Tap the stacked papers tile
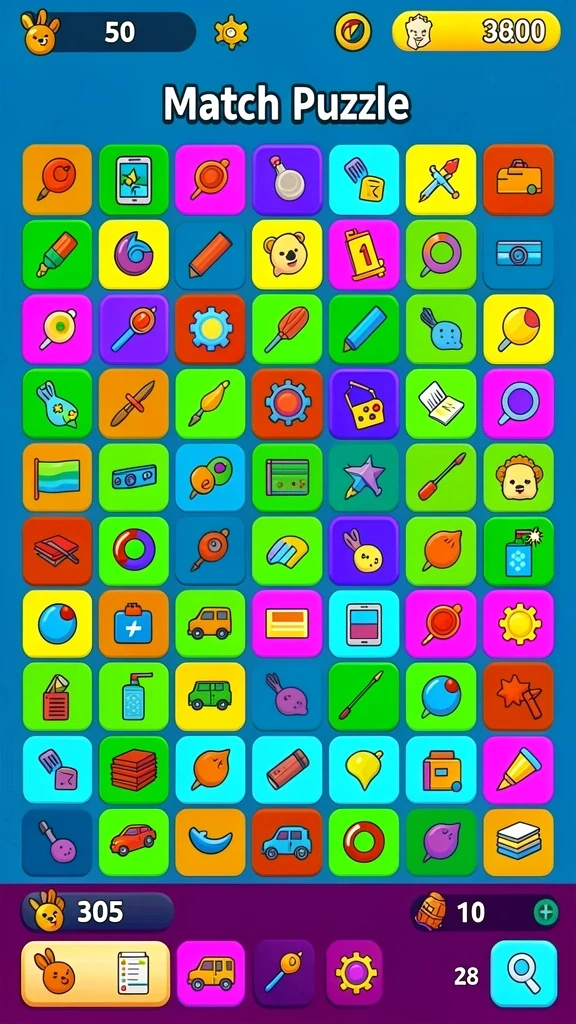The height and width of the screenshot is (1024, 576). point(518,842)
